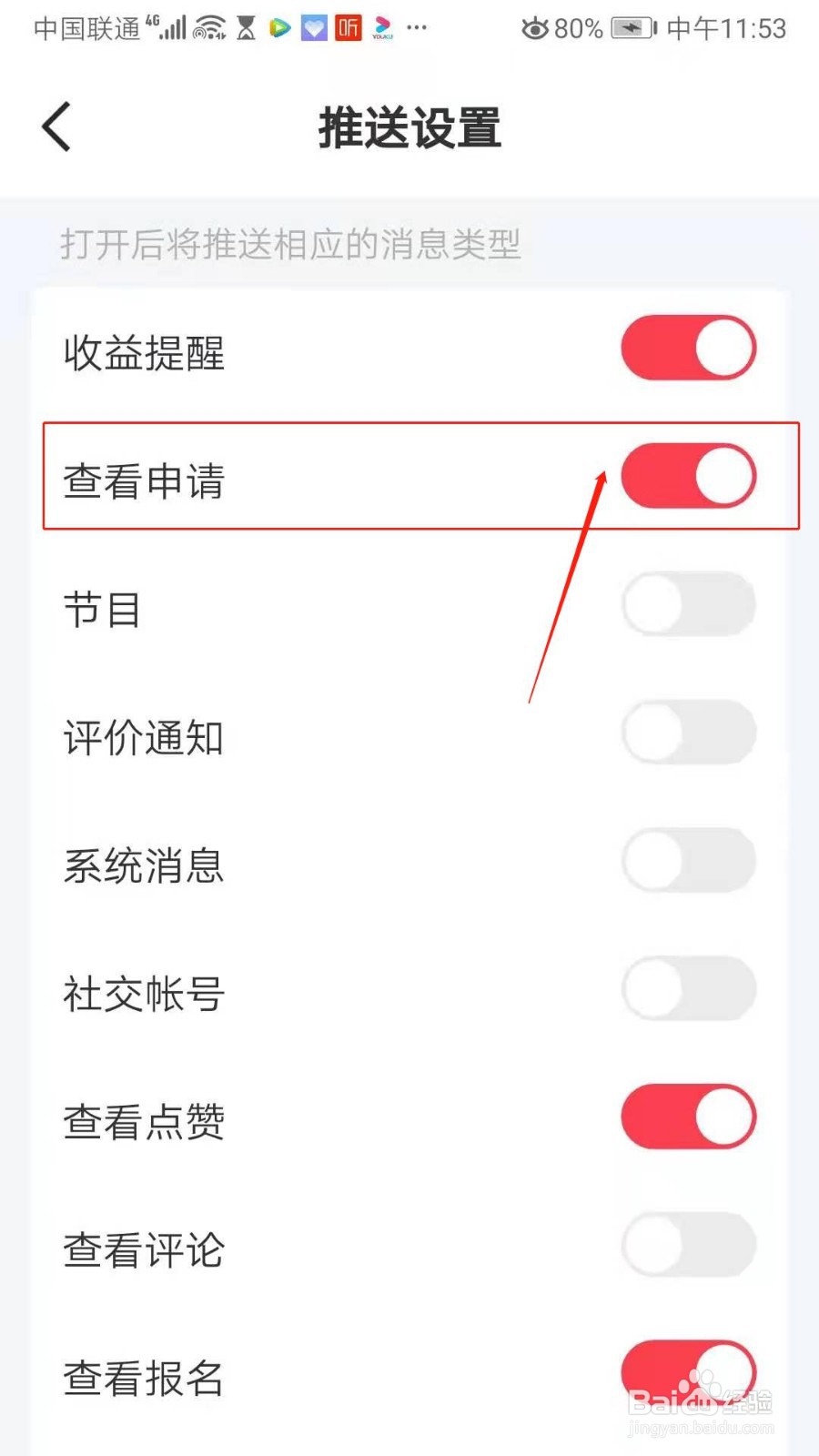Tap the Youku icon in the status bar

pyautogui.click(x=381, y=26)
